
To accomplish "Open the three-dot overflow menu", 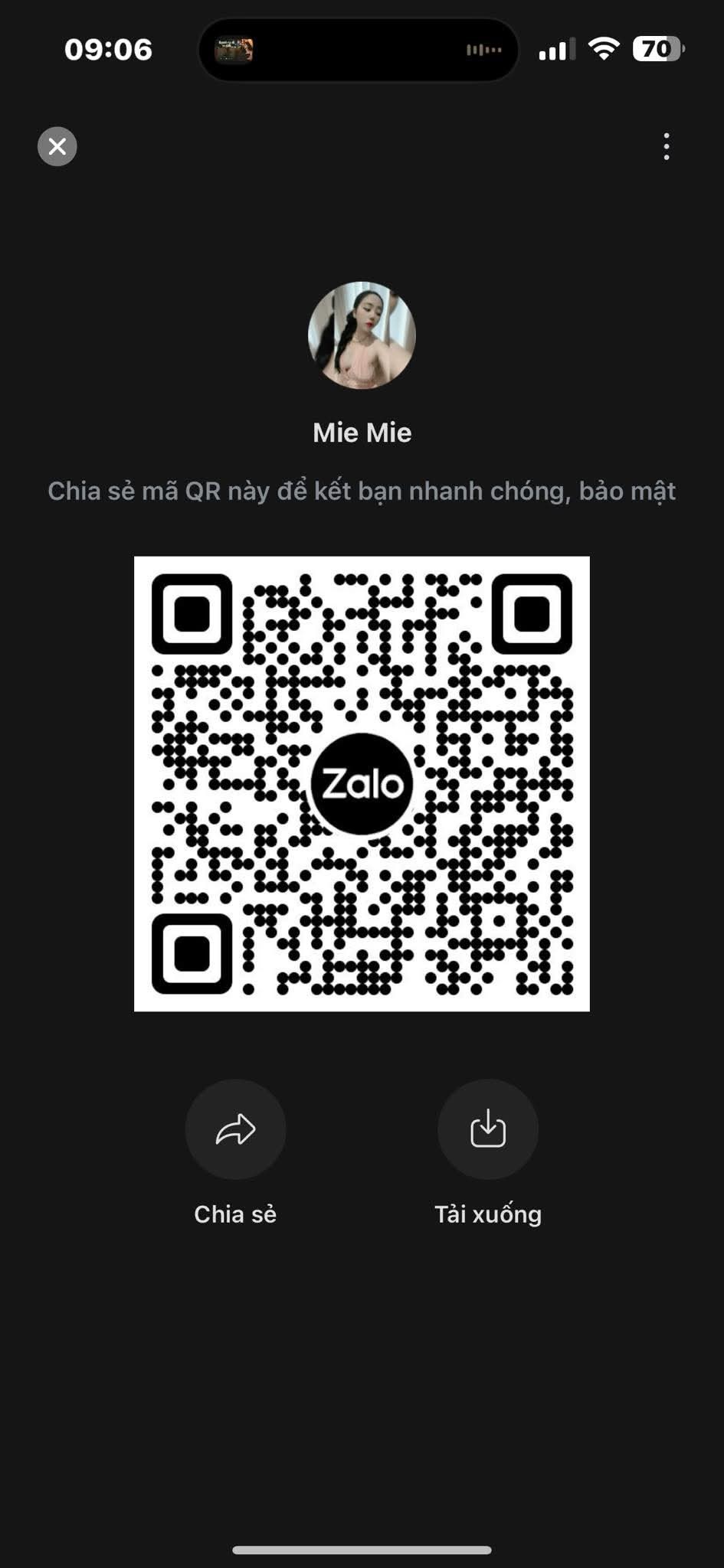I will coord(666,146).
